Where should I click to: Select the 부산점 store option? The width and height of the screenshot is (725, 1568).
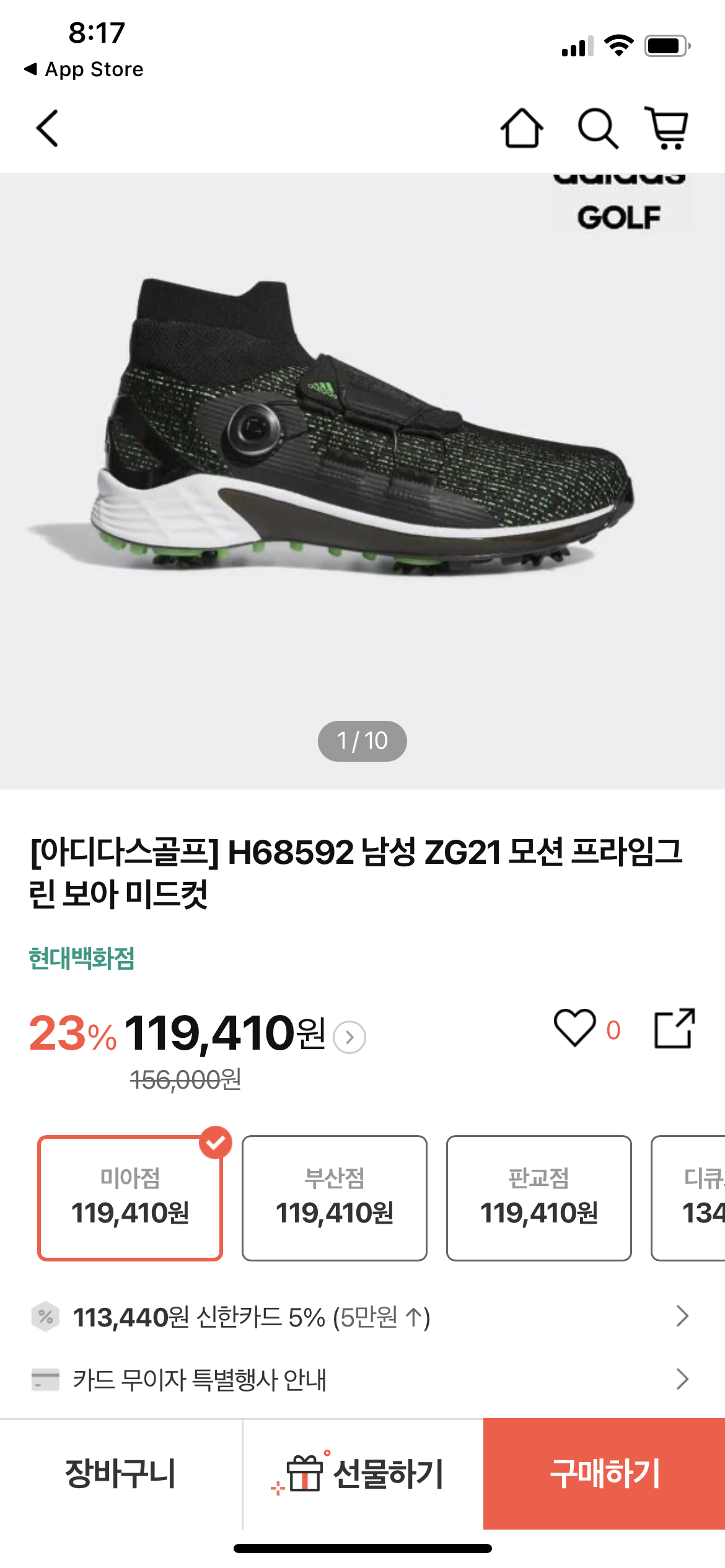335,1189
